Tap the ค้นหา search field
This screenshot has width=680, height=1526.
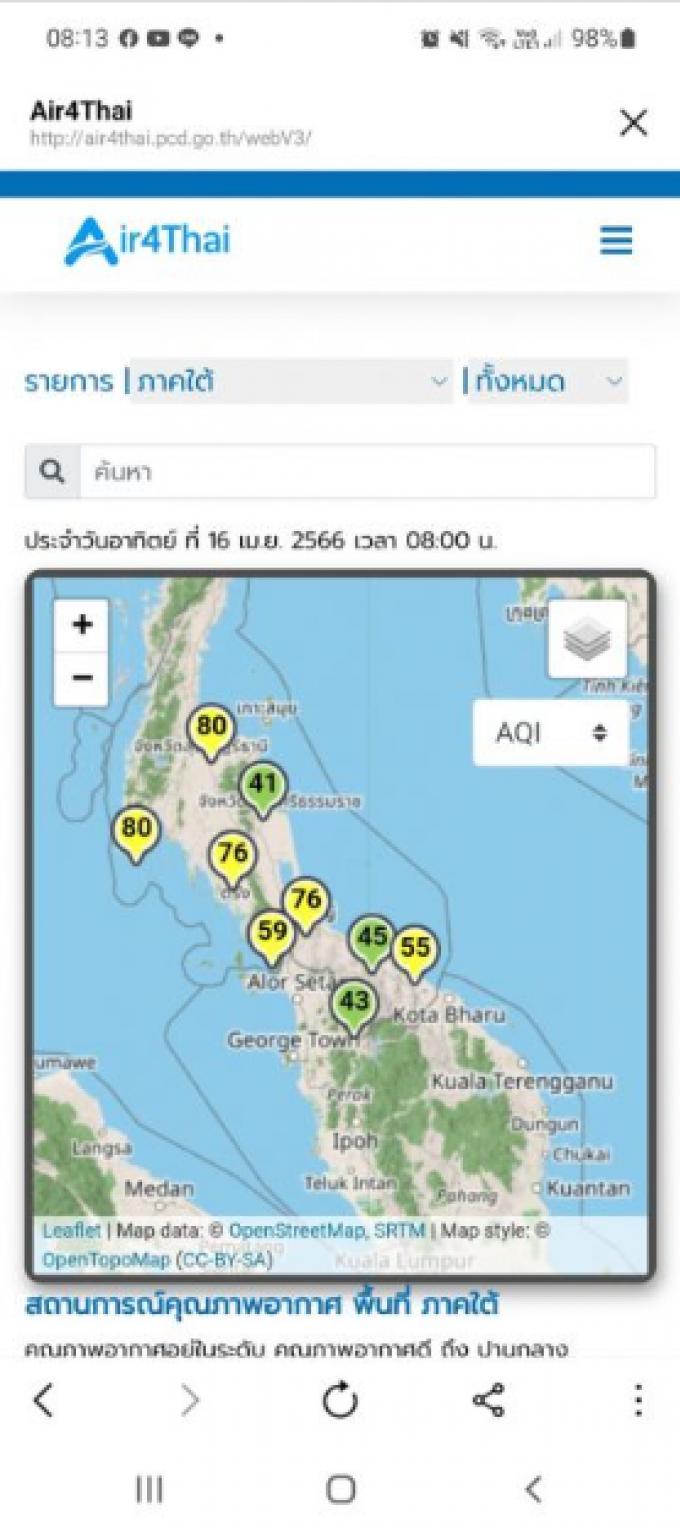[367, 471]
